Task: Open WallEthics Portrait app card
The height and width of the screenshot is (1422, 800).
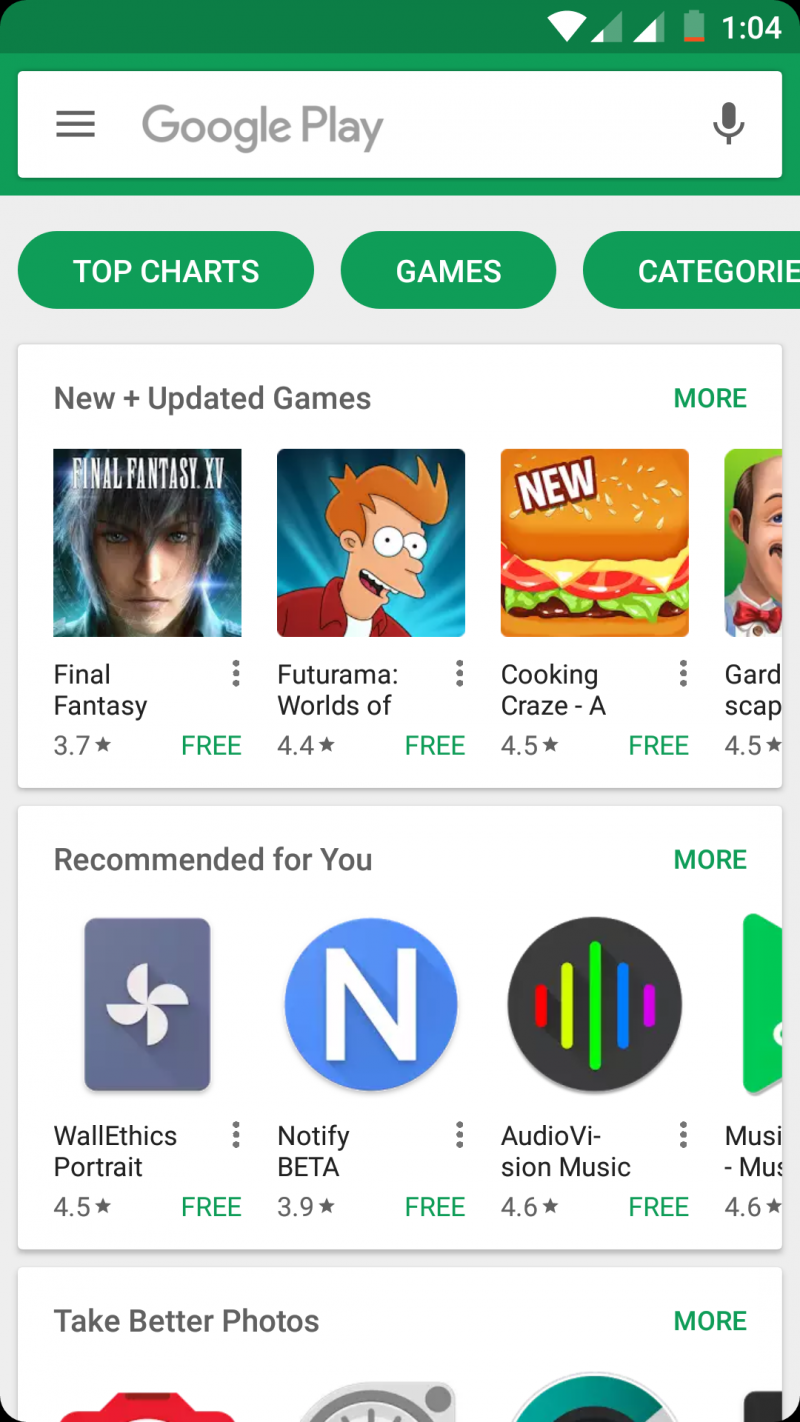Action: pos(147,1004)
